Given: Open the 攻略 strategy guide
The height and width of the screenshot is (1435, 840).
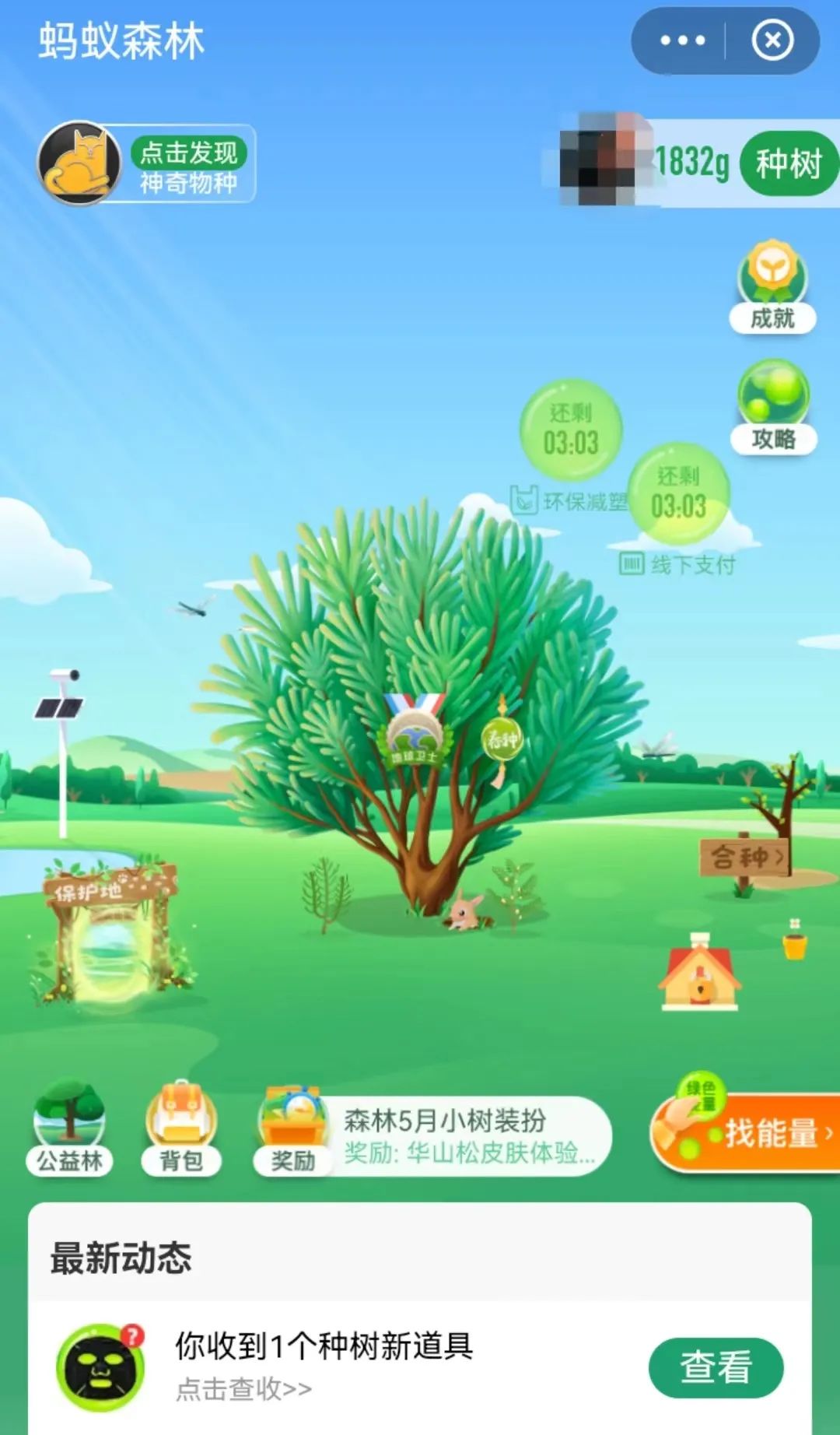Looking at the screenshot, I should point(773,407).
